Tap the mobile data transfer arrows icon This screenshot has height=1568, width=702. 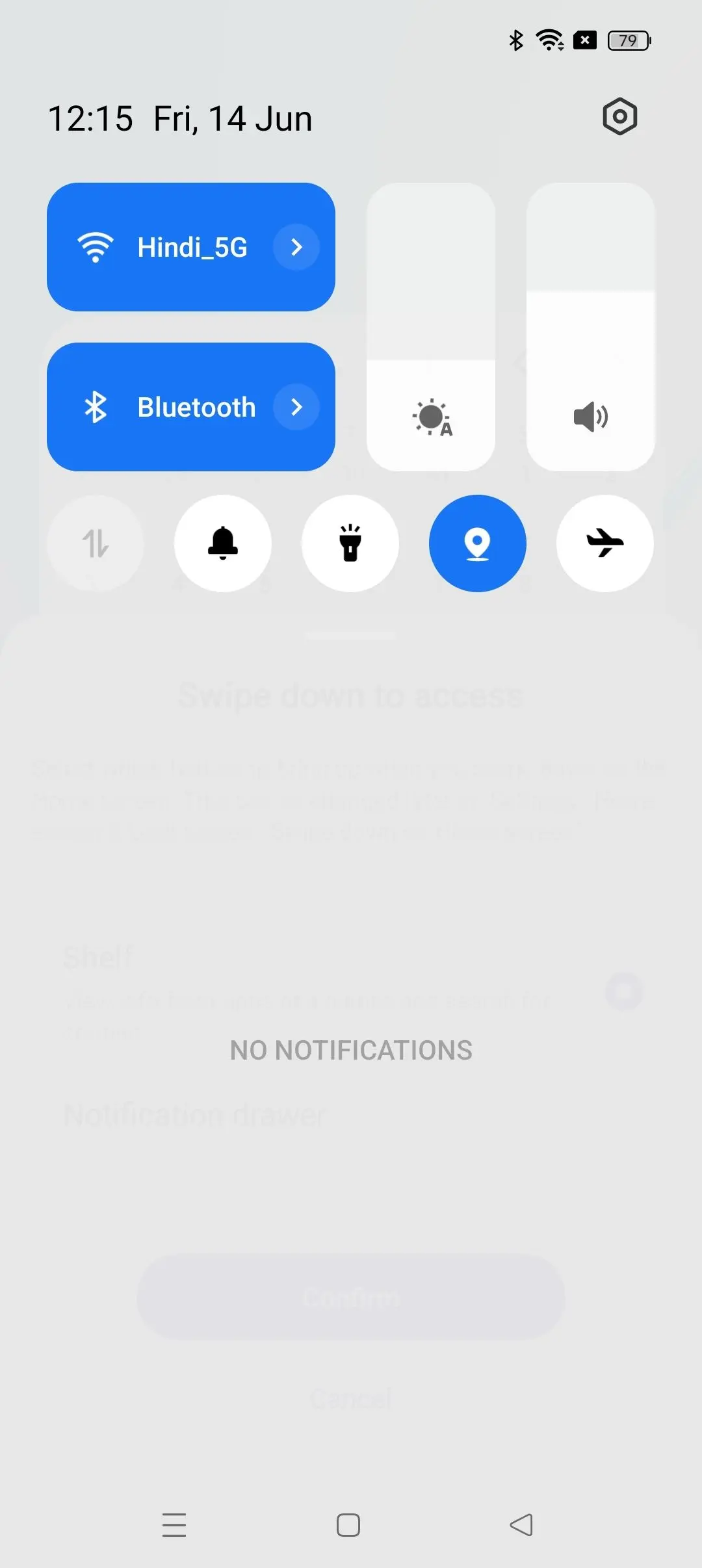96,544
